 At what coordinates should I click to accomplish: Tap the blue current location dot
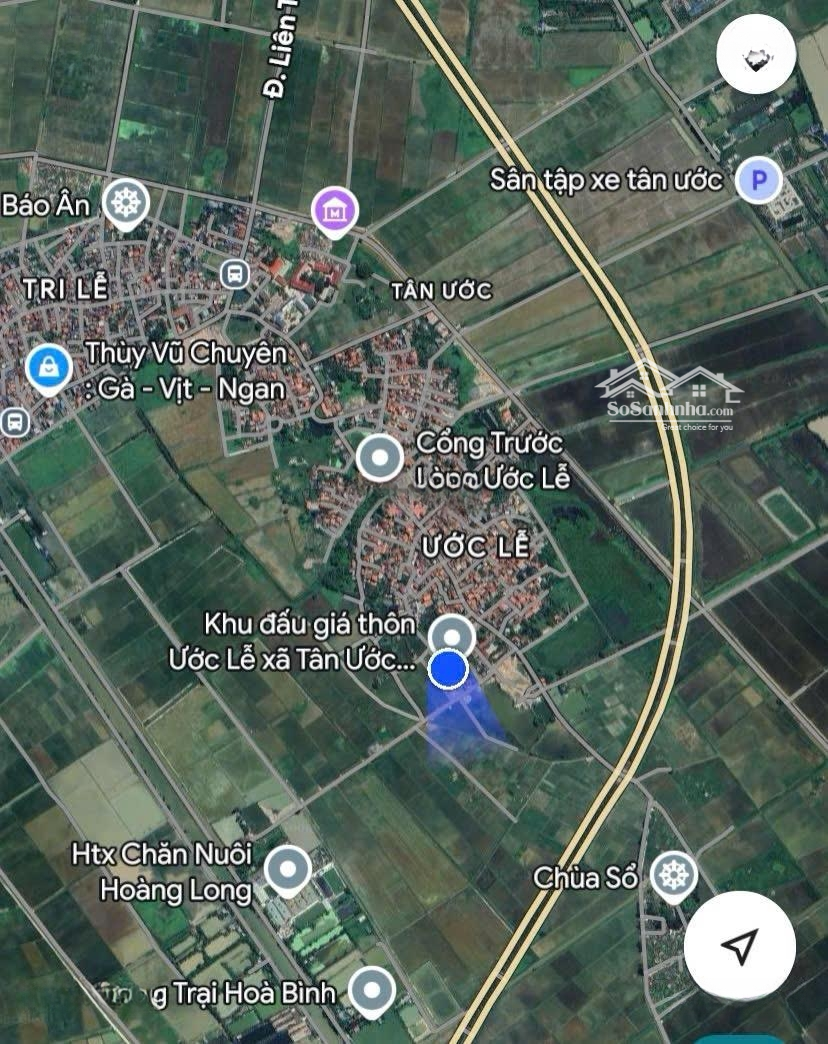tap(448, 669)
